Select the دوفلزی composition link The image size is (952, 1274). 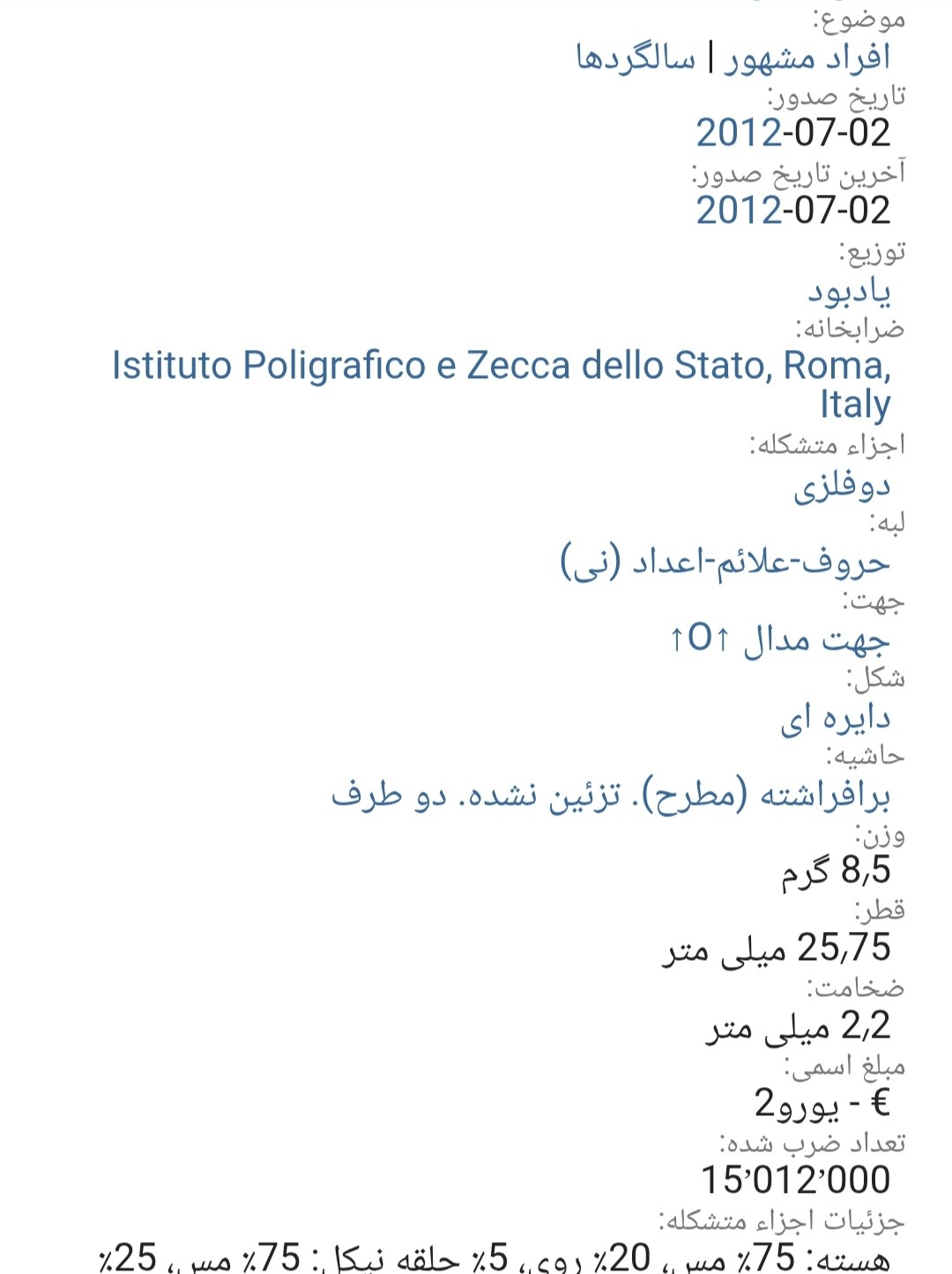coord(842,485)
